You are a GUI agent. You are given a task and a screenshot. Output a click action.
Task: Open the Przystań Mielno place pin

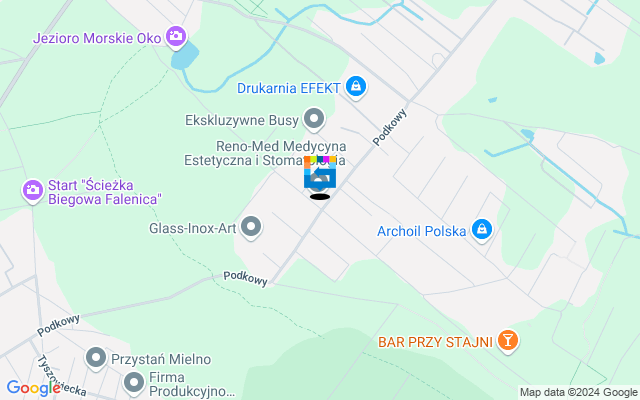click(96, 357)
